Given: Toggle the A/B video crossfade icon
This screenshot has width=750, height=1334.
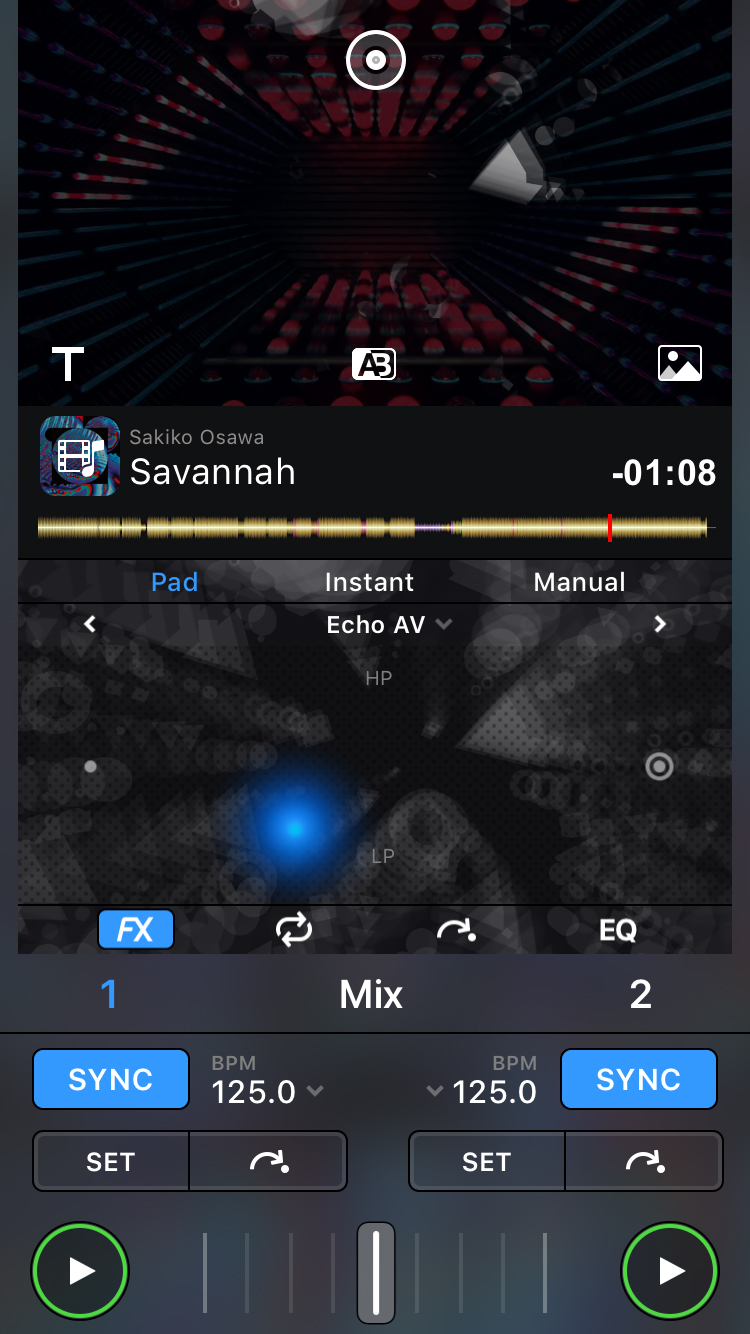Looking at the screenshot, I should point(374,365).
